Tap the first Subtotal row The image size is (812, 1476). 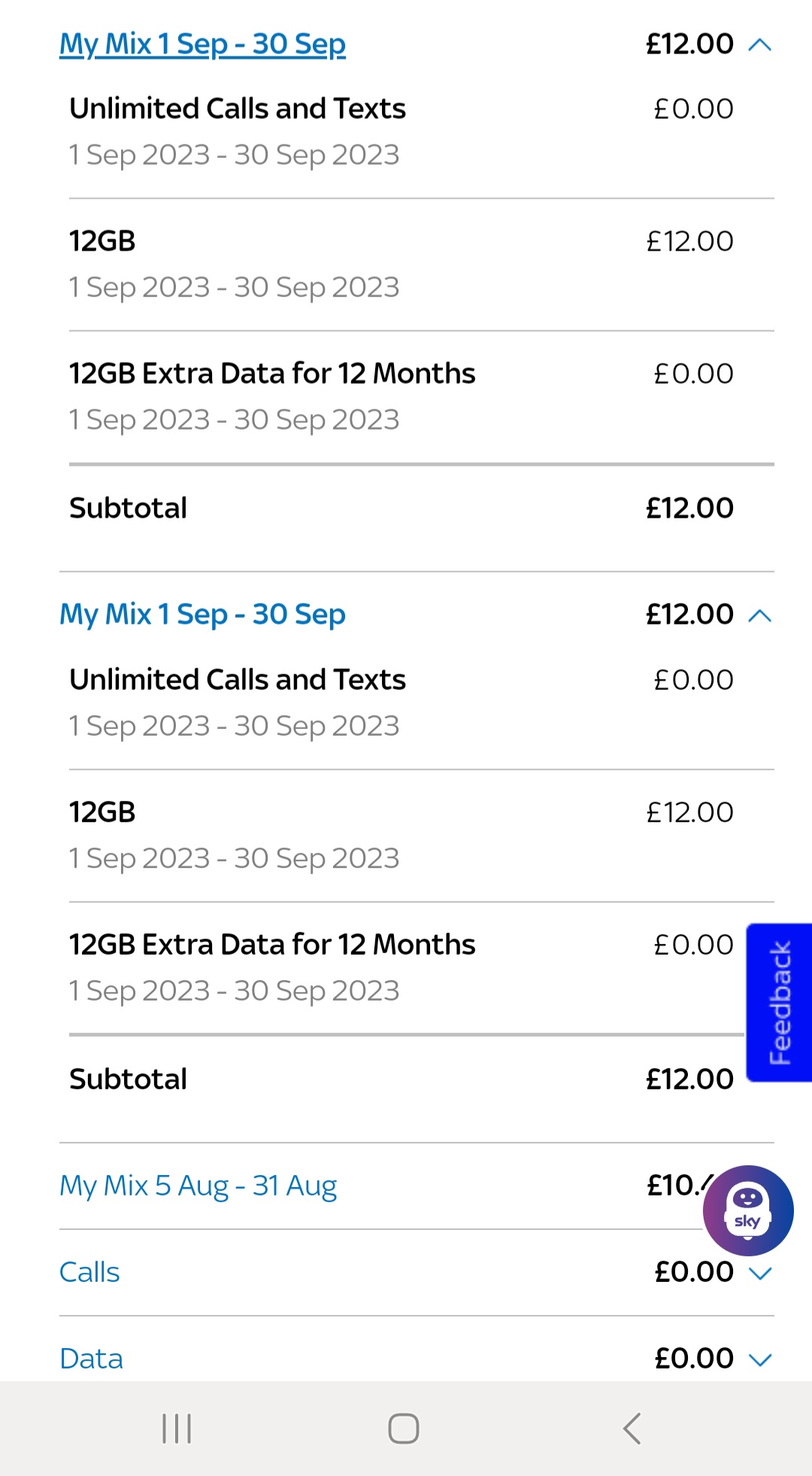[x=128, y=507]
